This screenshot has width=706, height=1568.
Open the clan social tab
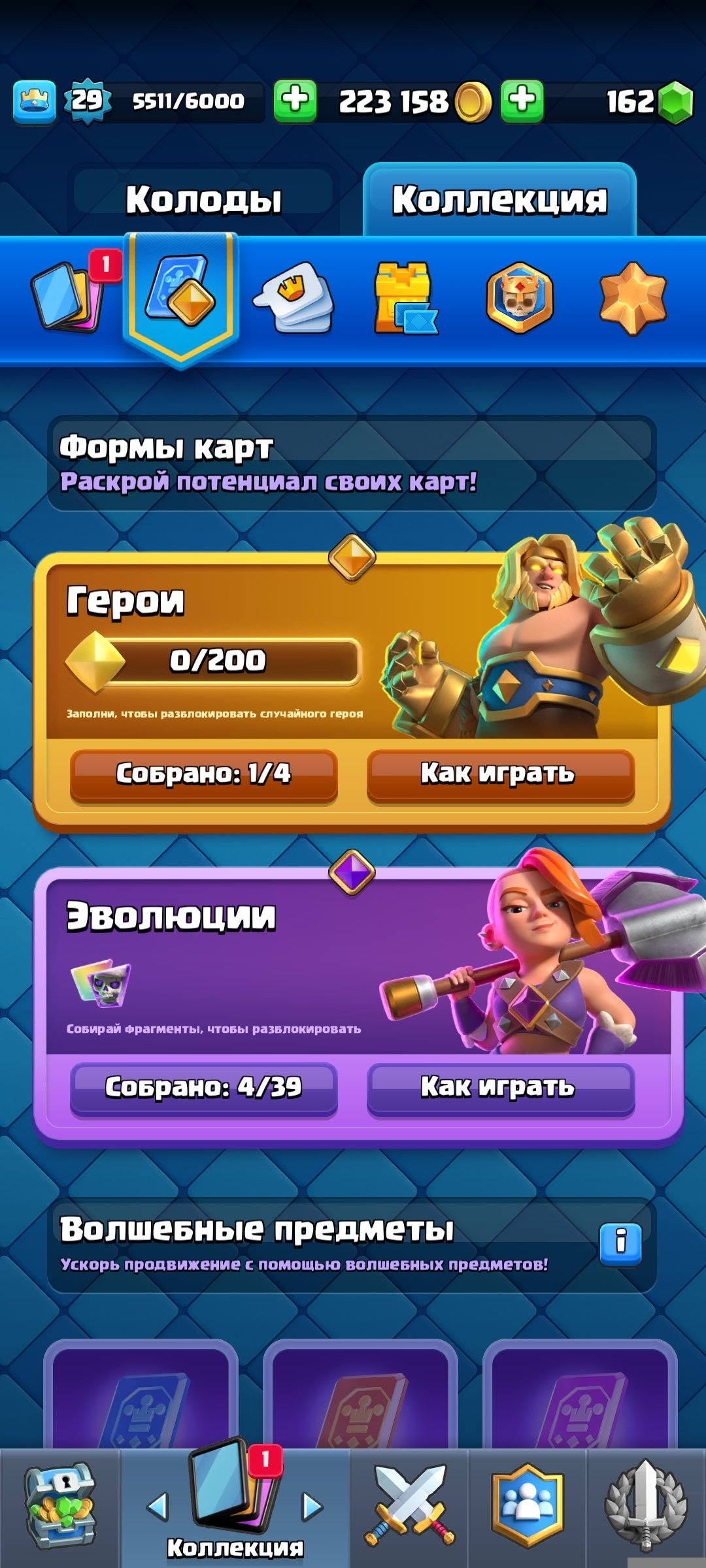[x=527, y=1507]
